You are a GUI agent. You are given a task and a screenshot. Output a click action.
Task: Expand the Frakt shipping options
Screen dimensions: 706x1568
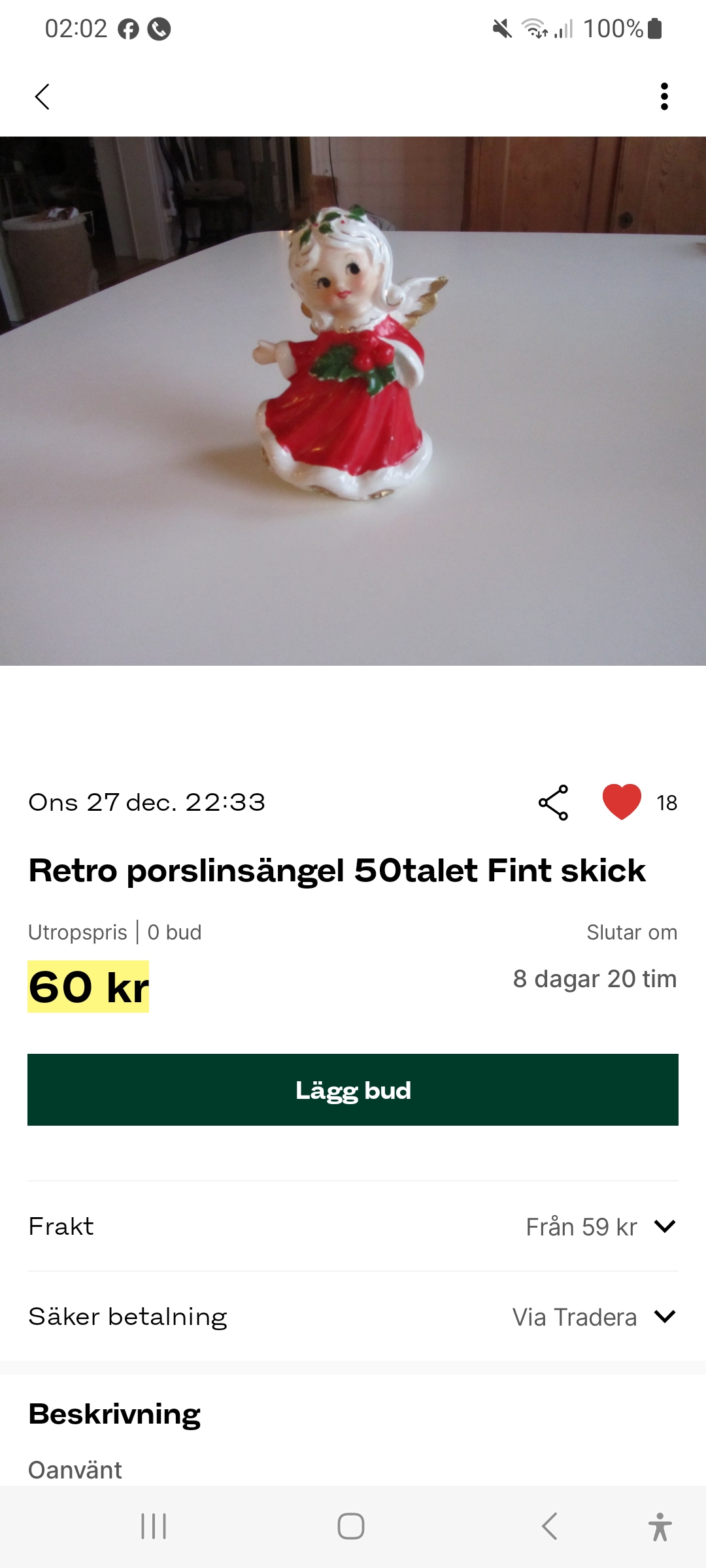[x=664, y=1226]
